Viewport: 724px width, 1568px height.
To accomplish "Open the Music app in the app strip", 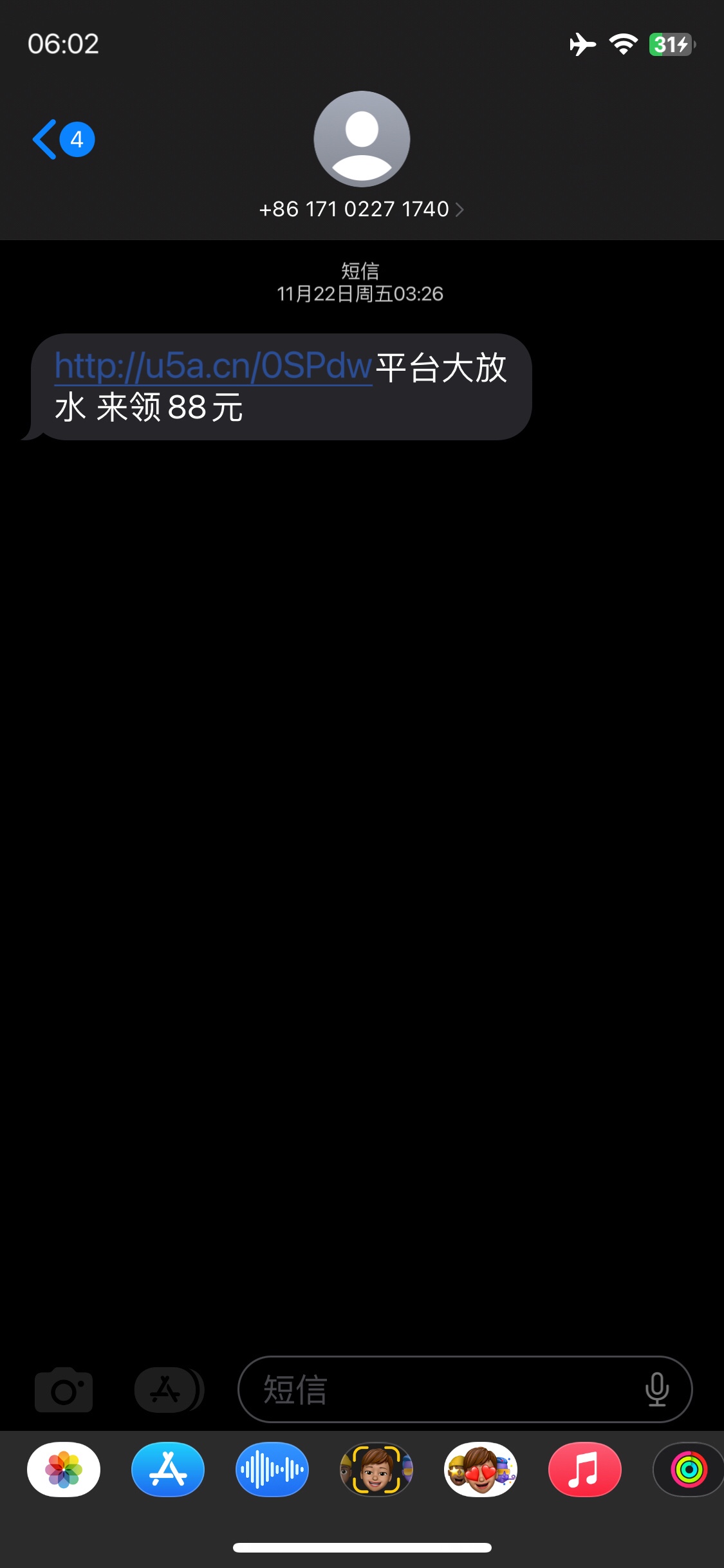I will click(x=585, y=1470).
